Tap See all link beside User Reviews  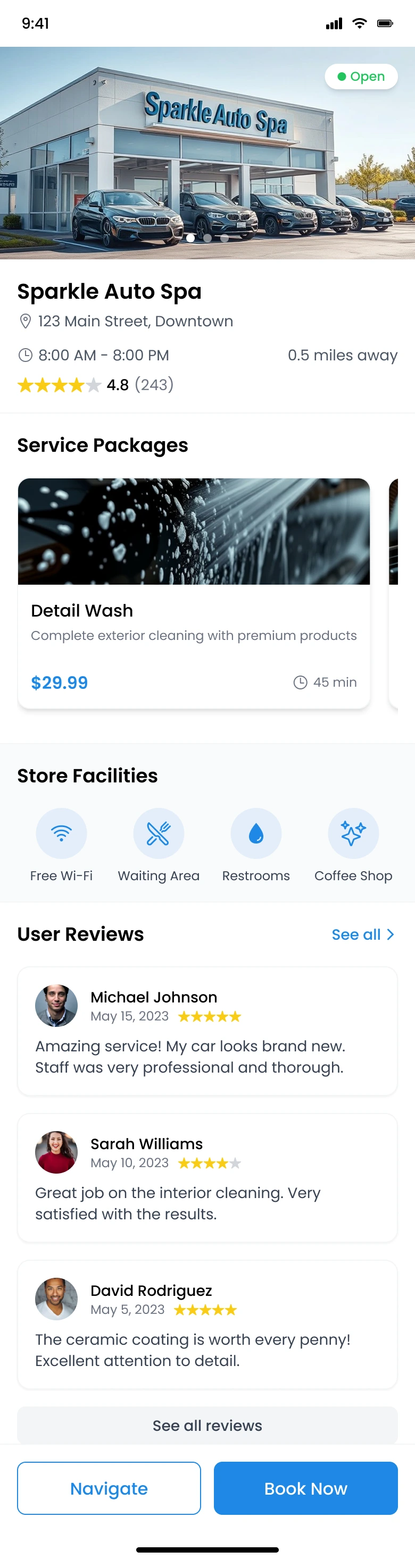(362, 934)
